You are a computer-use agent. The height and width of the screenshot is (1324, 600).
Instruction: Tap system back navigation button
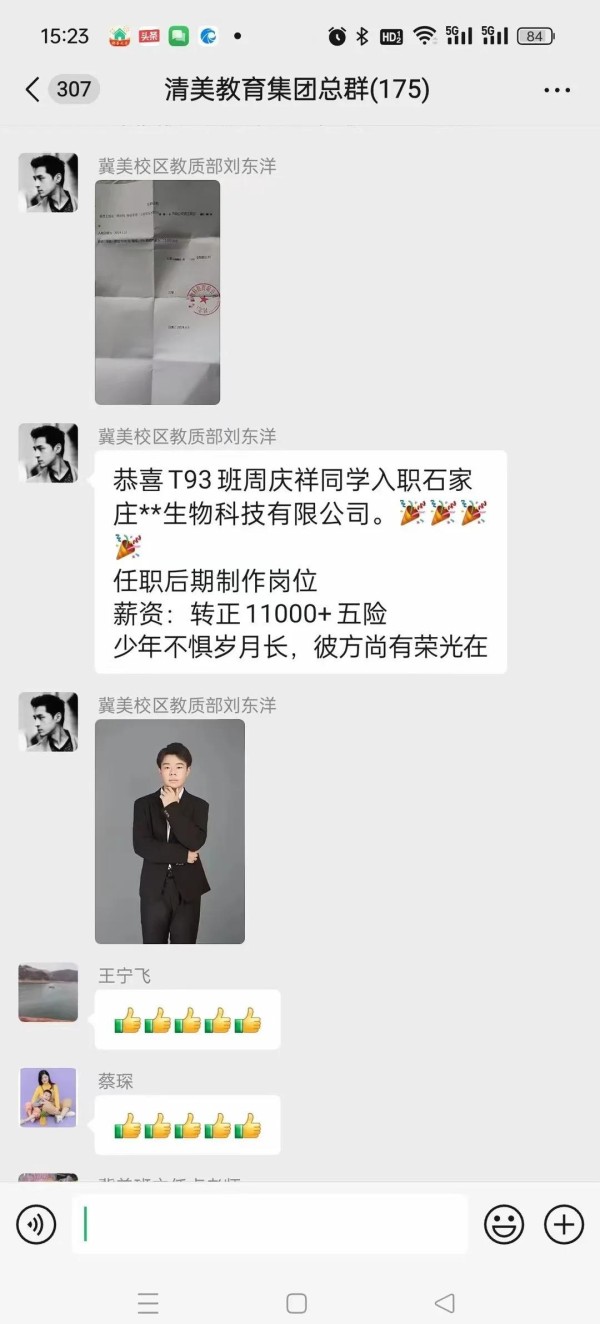coord(445,1302)
